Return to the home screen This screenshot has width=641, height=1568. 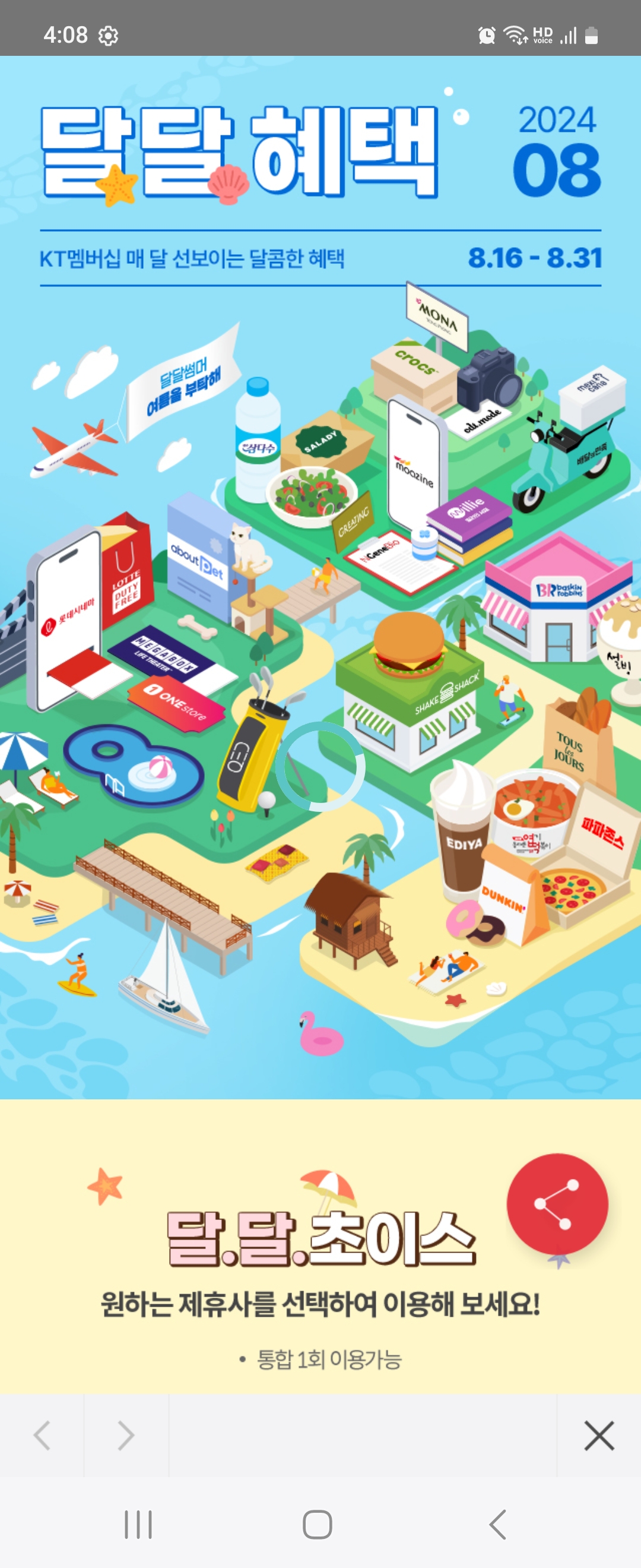click(318, 1525)
